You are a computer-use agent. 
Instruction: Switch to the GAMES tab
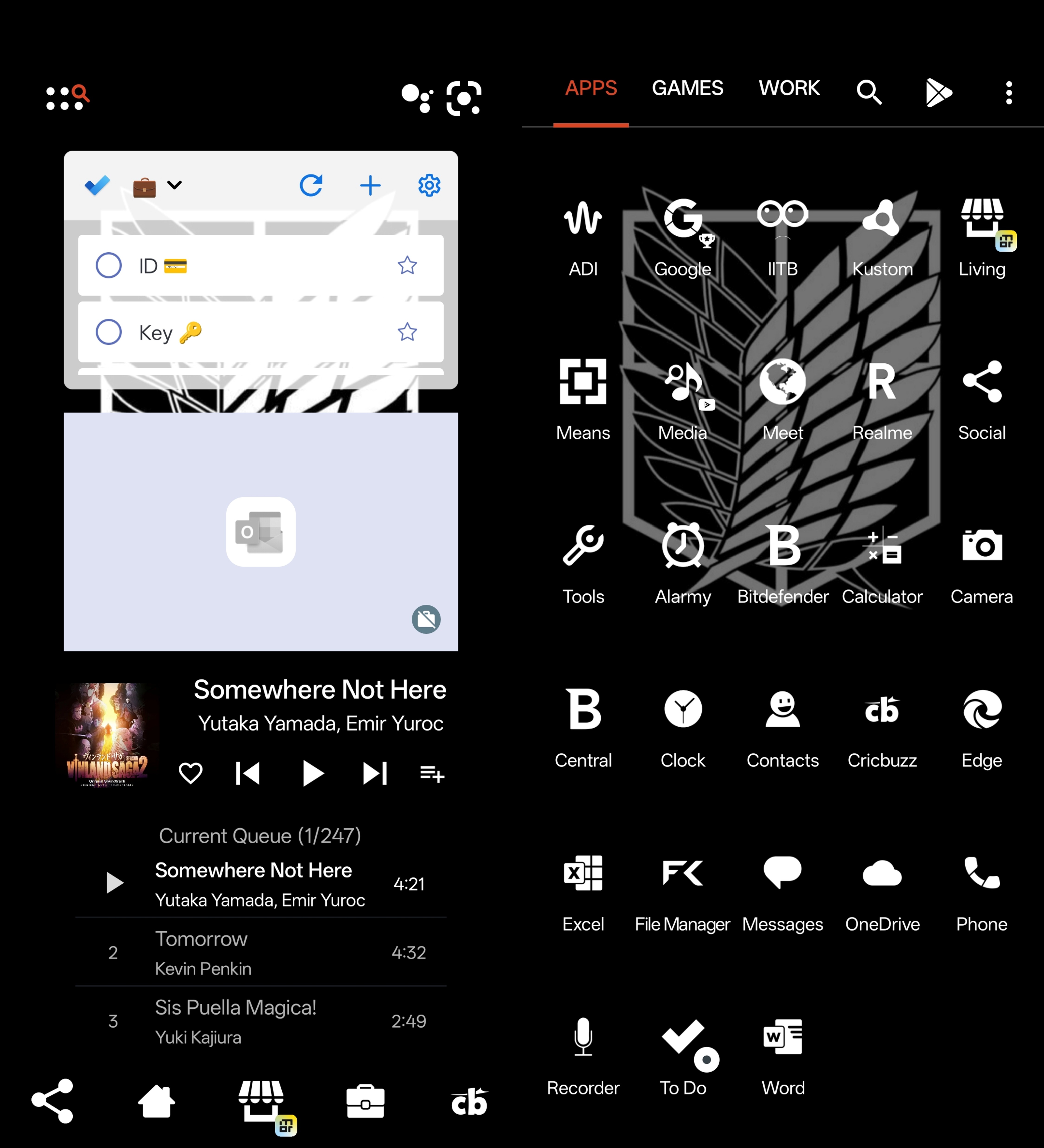(687, 88)
